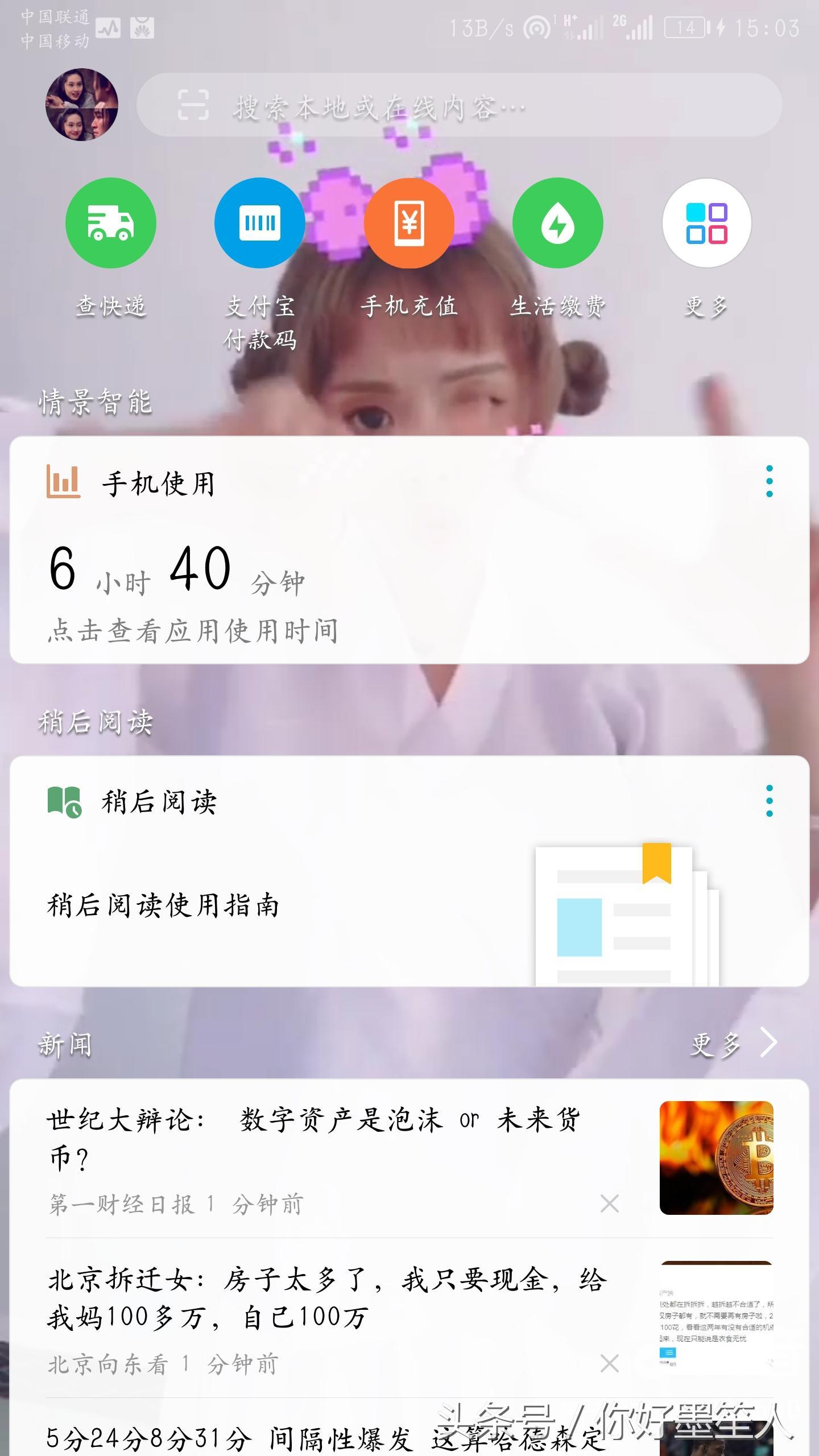Screen dimensions: 819x1456
Task: View more news via 更多 link
Action: coord(734,1044)
